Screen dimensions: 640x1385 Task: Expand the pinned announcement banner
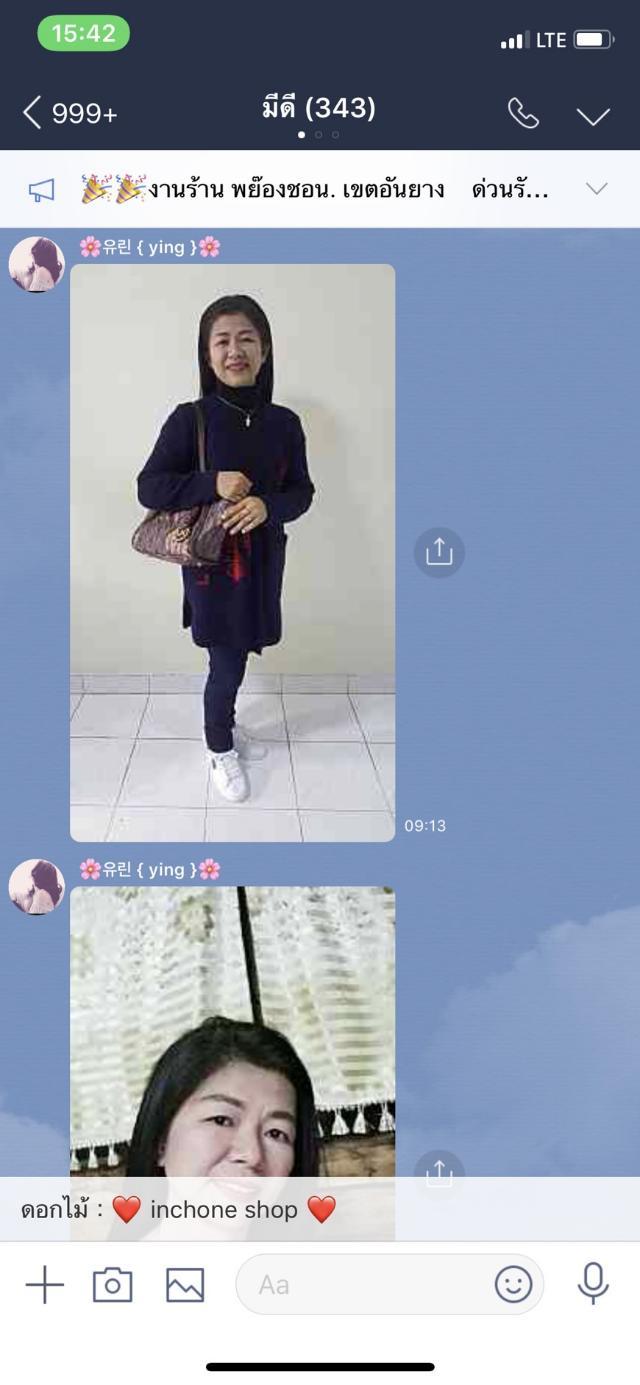coord(596,188)
